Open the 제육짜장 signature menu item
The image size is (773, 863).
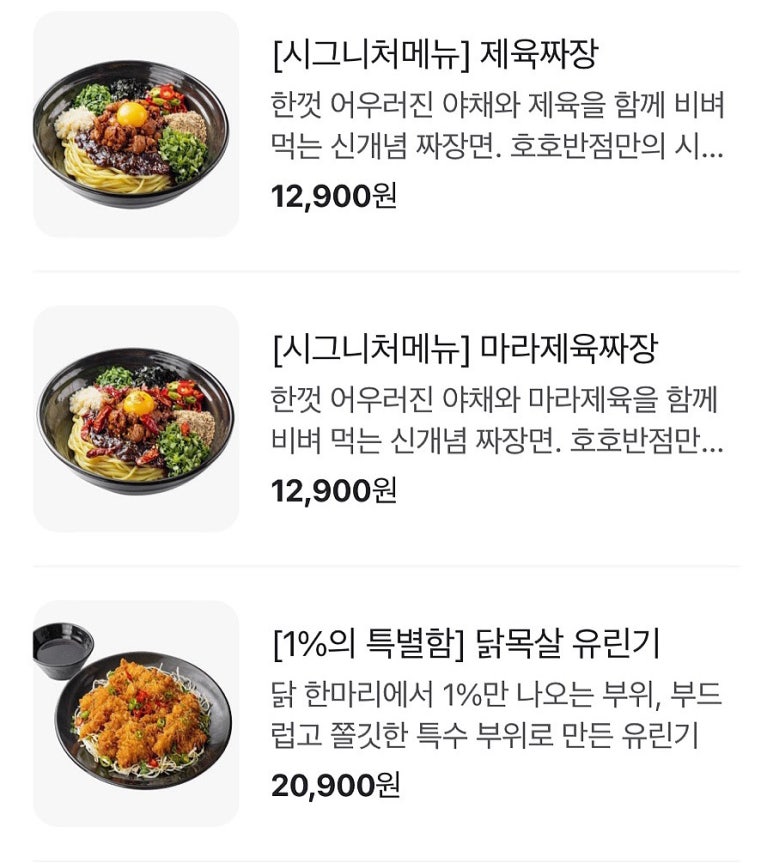[x=434, y=55]
